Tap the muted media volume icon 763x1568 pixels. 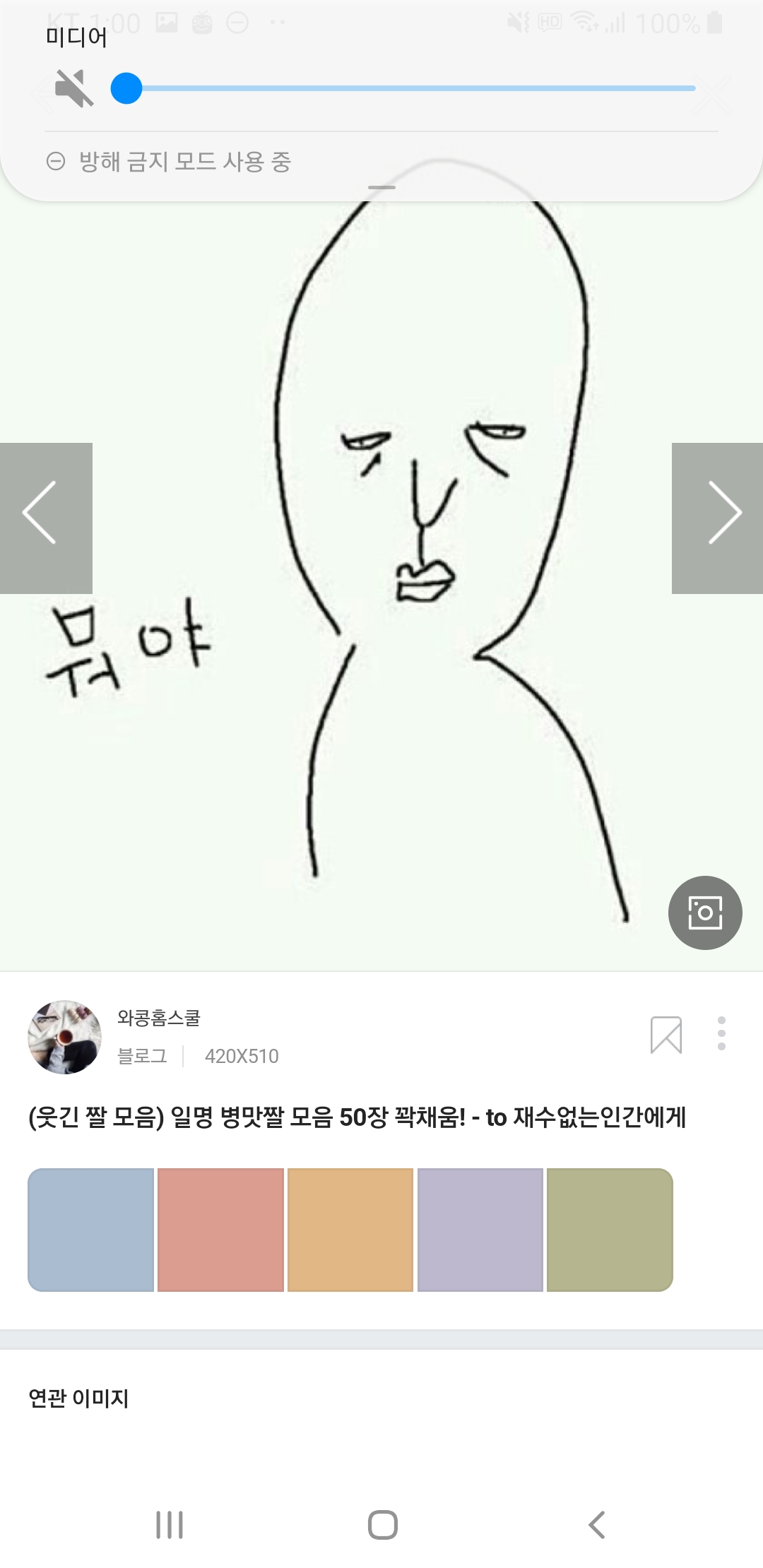[x=74, y=88]
